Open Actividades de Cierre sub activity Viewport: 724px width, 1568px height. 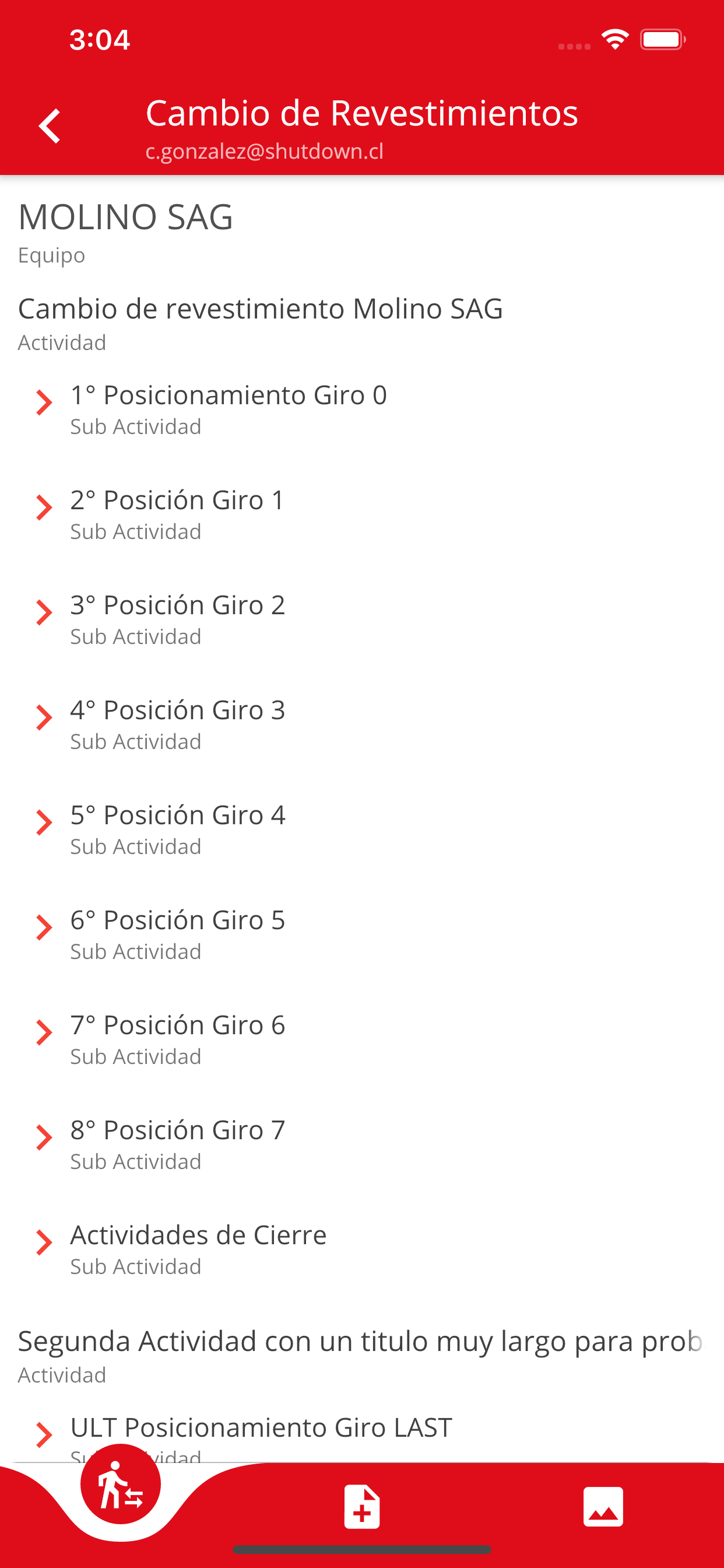(x=362, y=1249)
